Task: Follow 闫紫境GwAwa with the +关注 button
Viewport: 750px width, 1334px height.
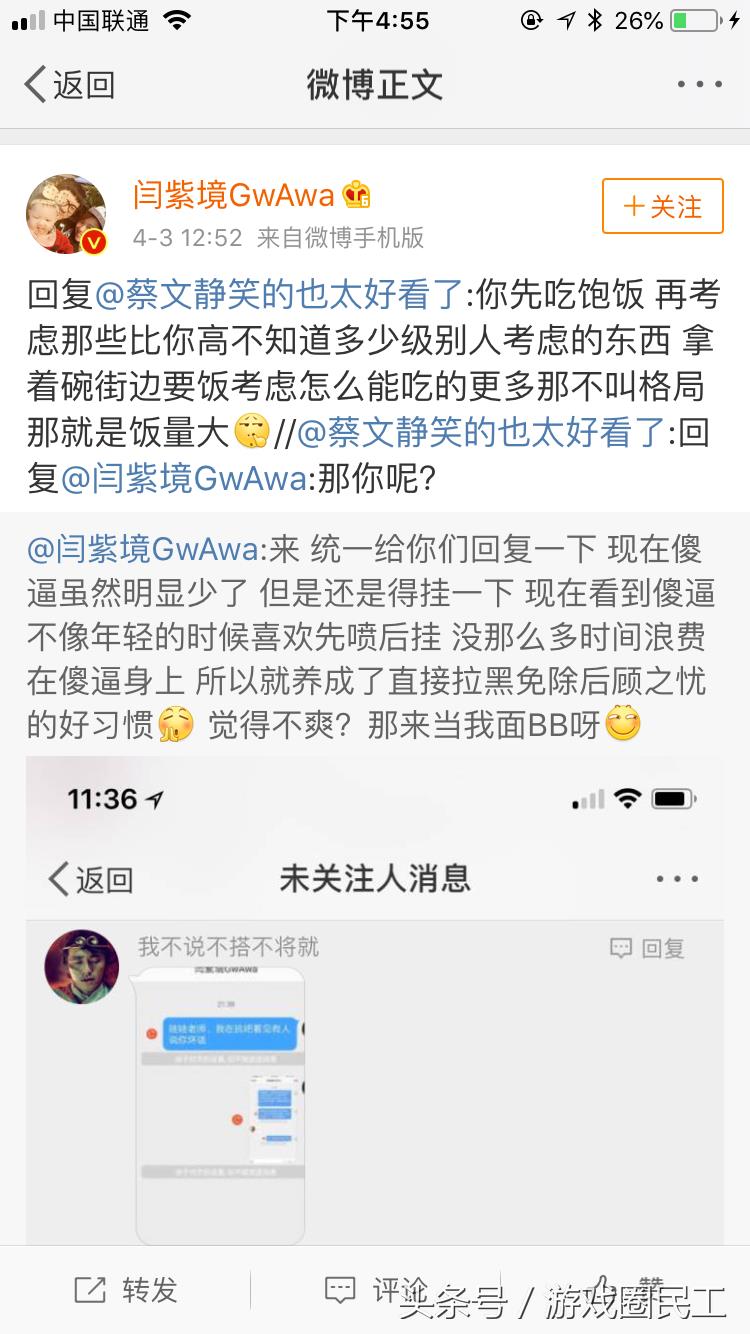Action: click(x=662, y=207)
